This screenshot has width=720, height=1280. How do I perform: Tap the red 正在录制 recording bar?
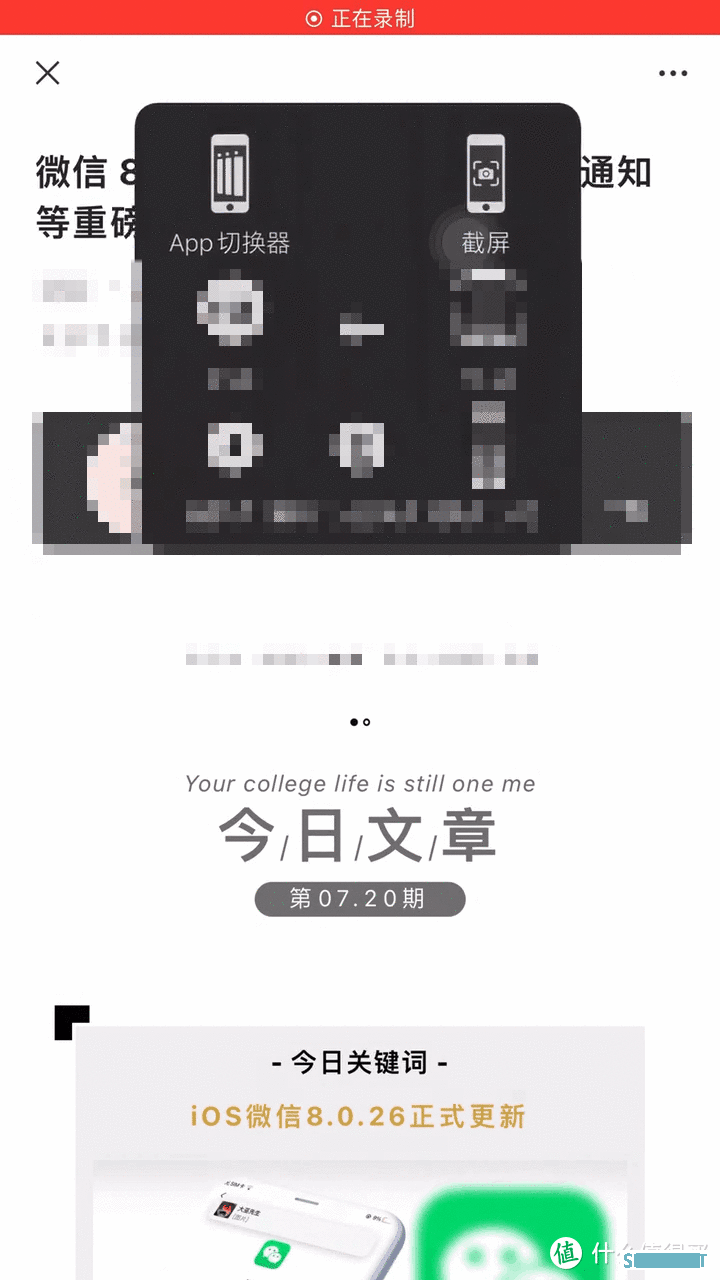tap(360, 18)
